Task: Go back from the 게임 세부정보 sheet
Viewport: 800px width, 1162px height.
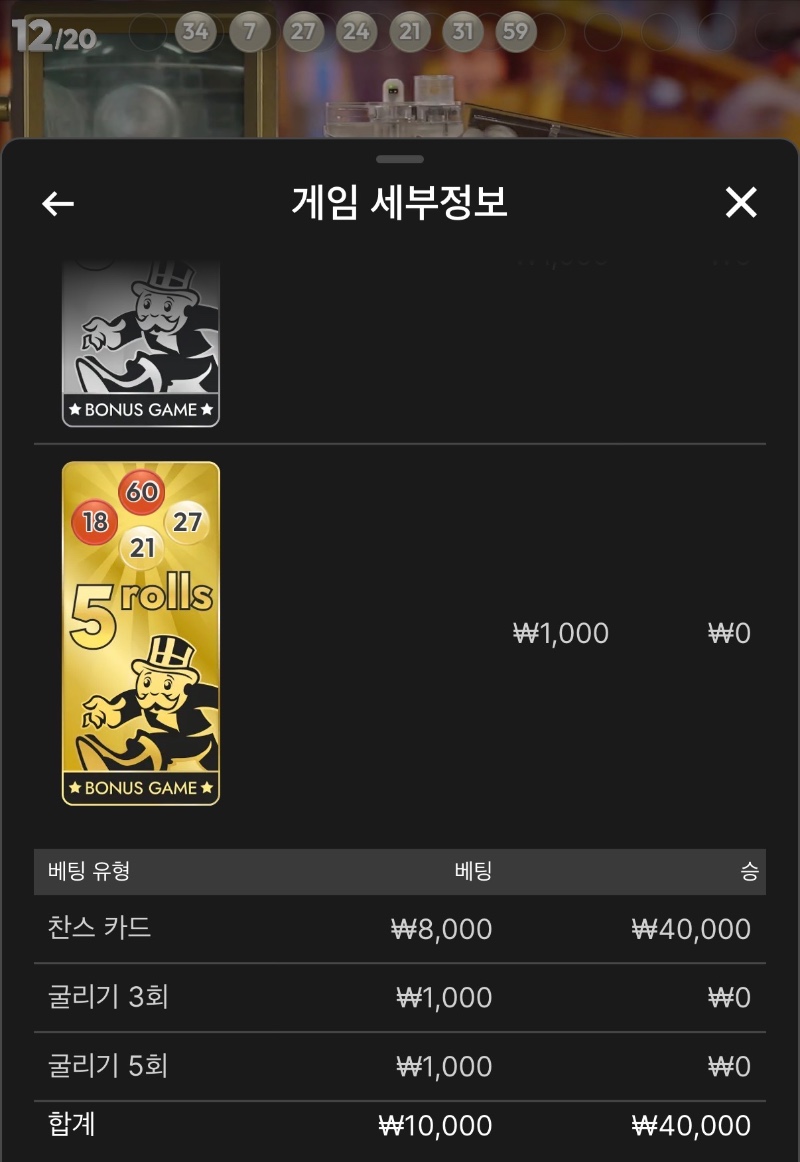Action: click(x=58, y=204)
